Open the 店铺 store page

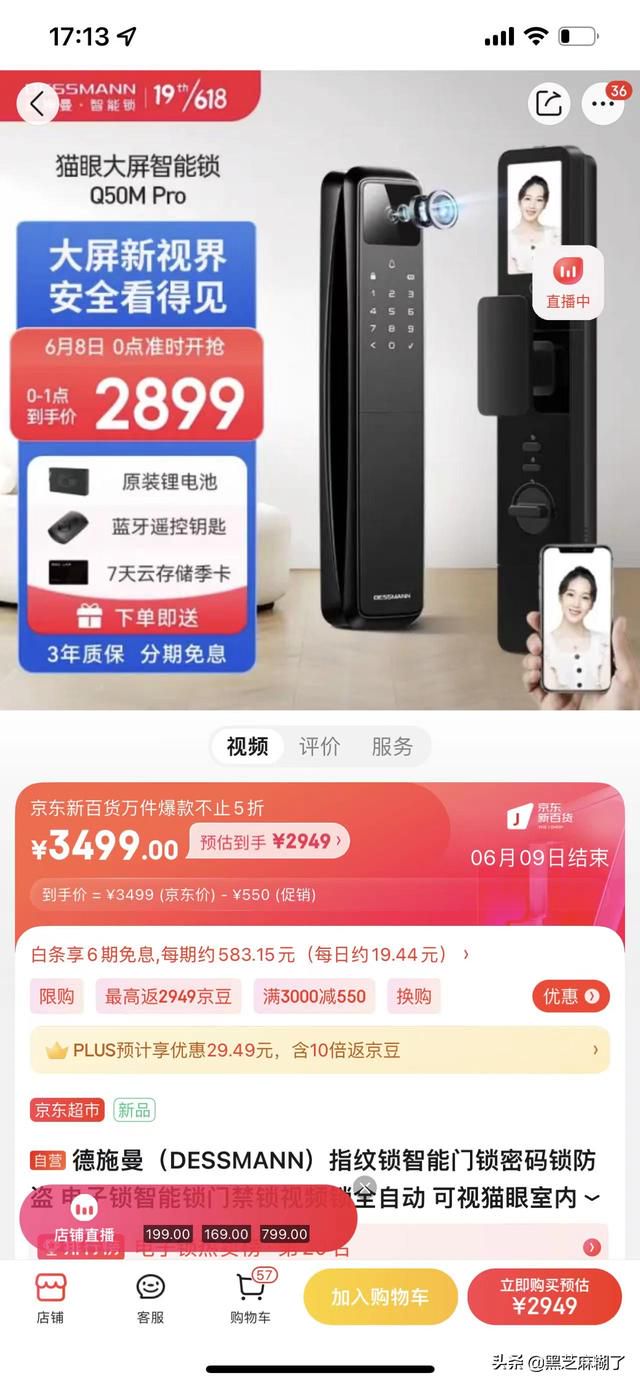50,1299
